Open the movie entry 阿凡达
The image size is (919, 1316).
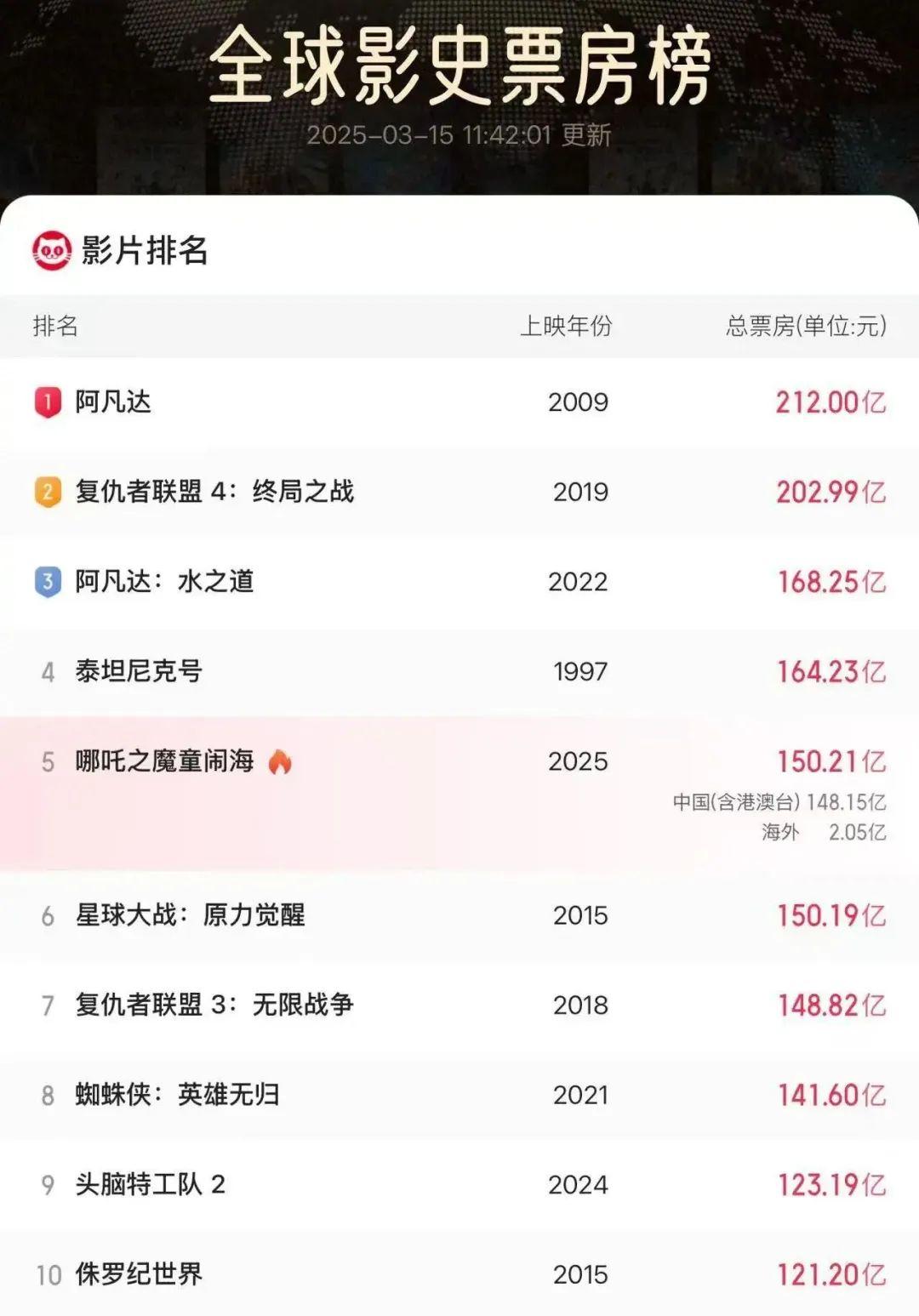pyautogui.click(x=115, y=403)
